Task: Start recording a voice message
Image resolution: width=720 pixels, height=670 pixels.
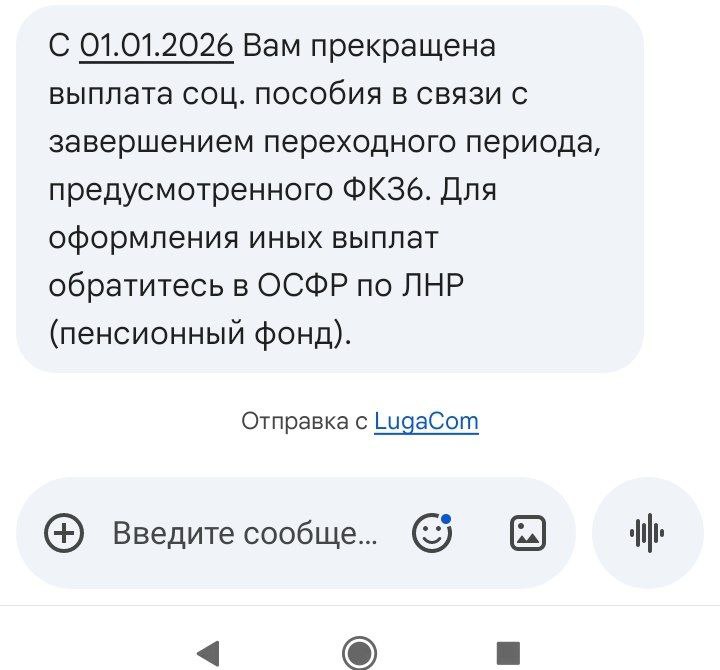Action: pos(647,533)
